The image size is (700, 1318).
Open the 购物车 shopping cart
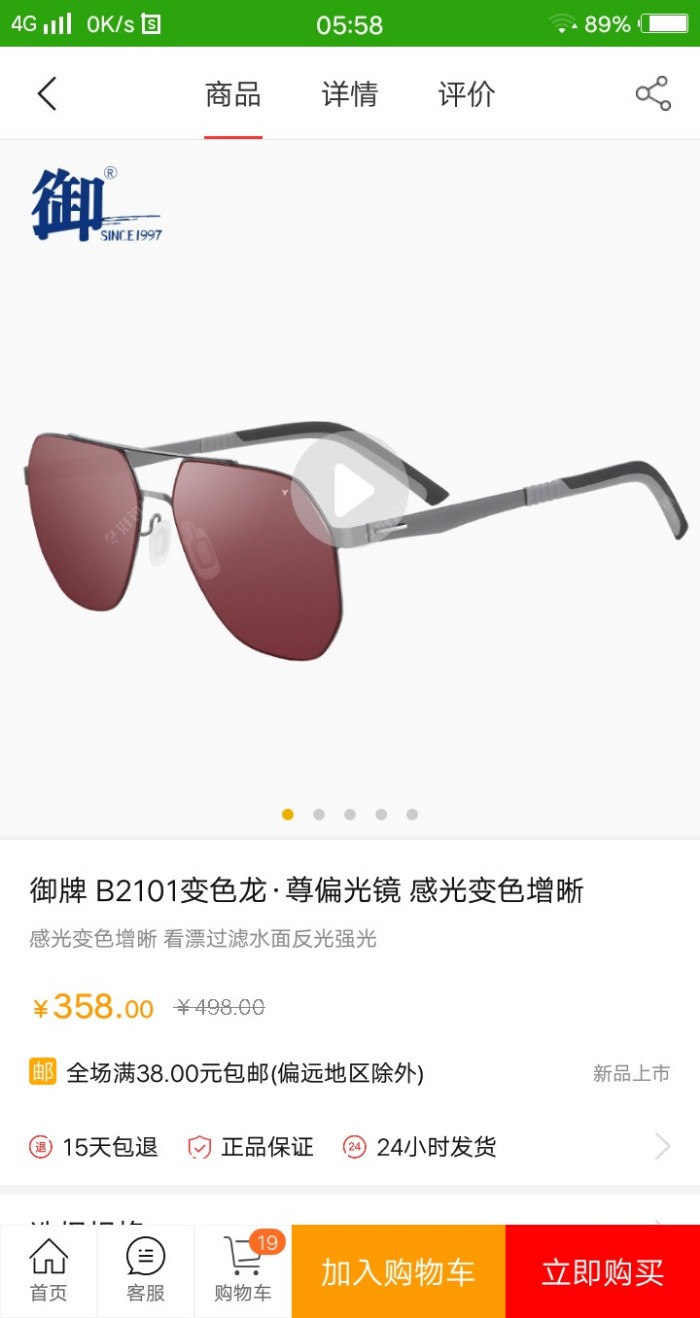pyautogui.click(x=243, y=1270)
